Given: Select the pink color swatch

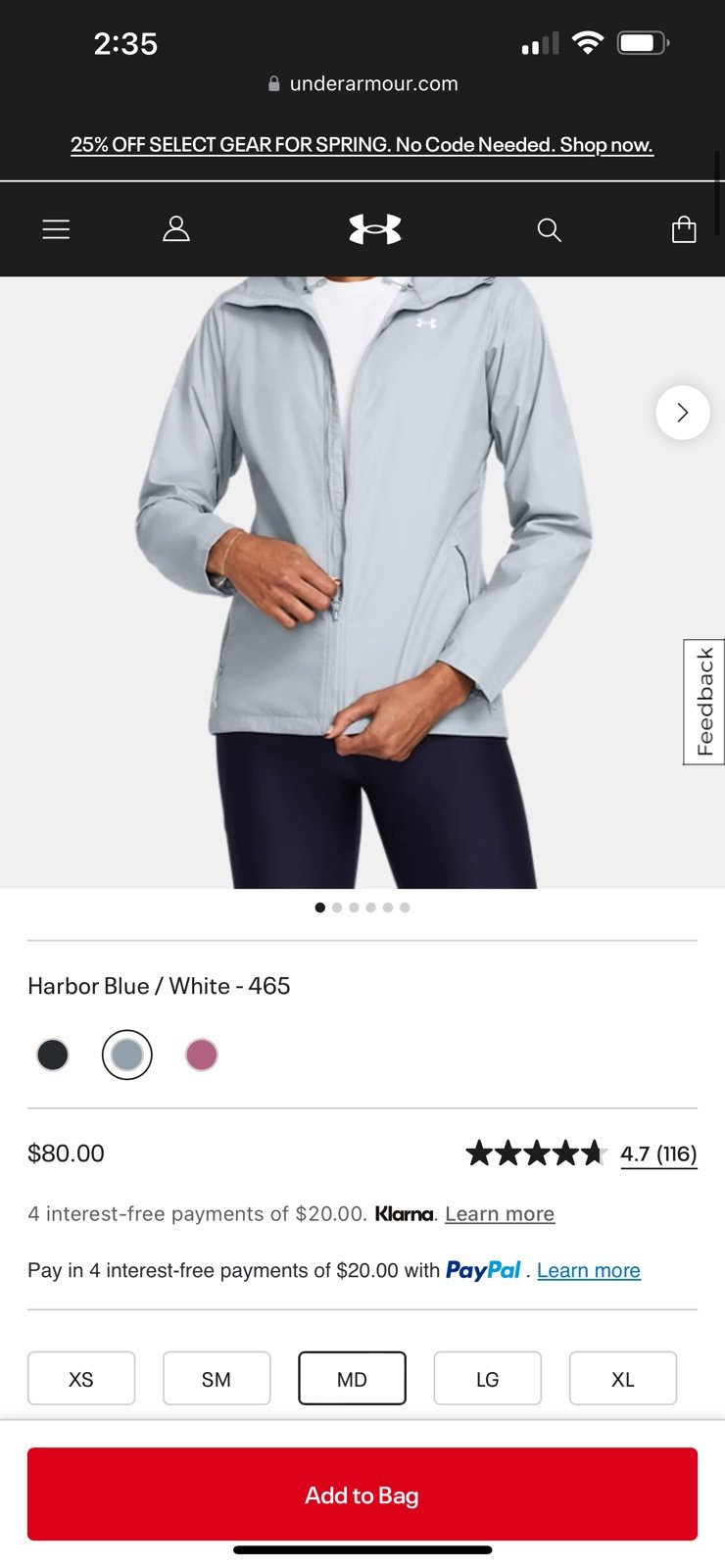Looking at the screenshot, I should point(202,1055).
